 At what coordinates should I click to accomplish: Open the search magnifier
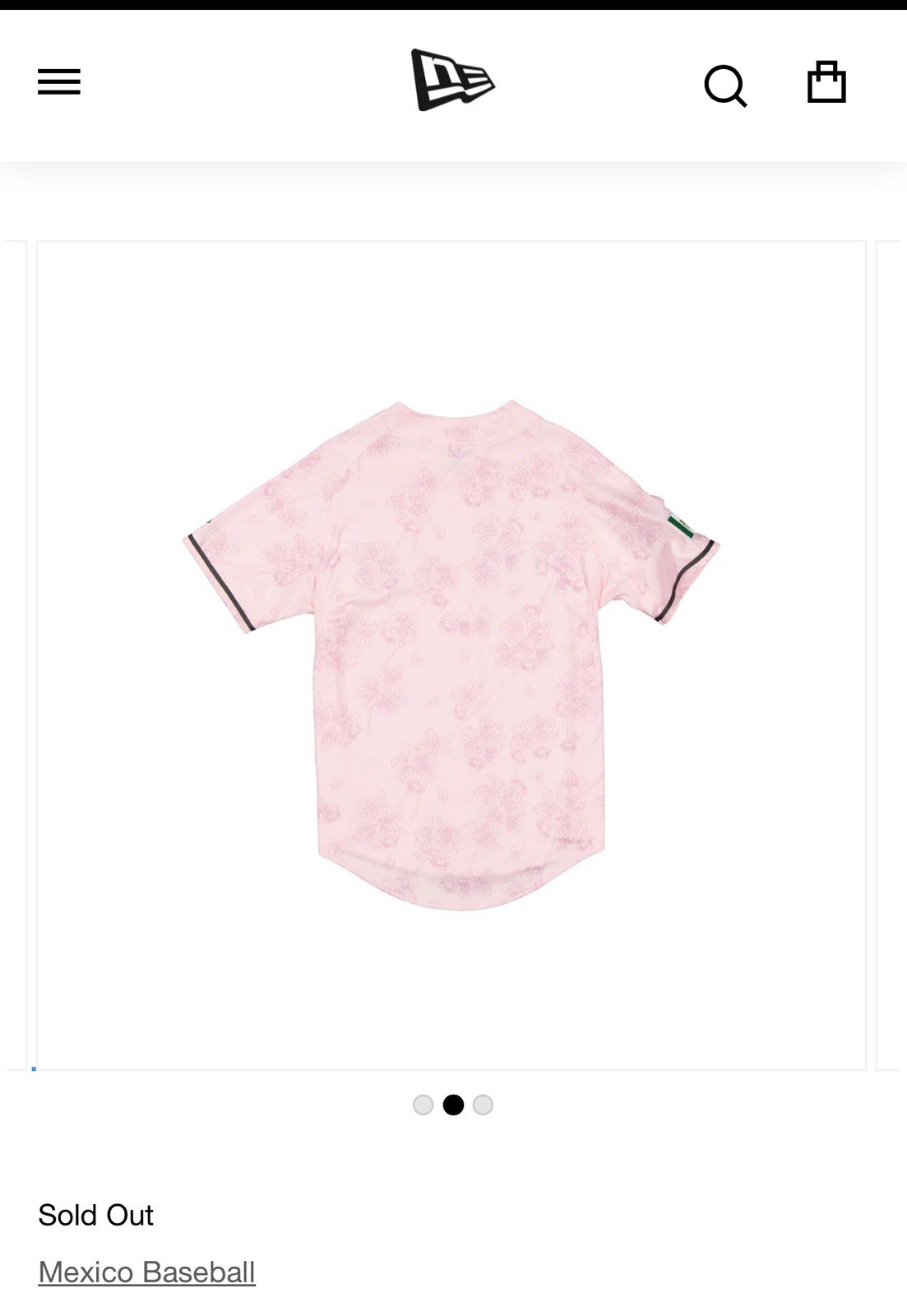click(725, 86)
